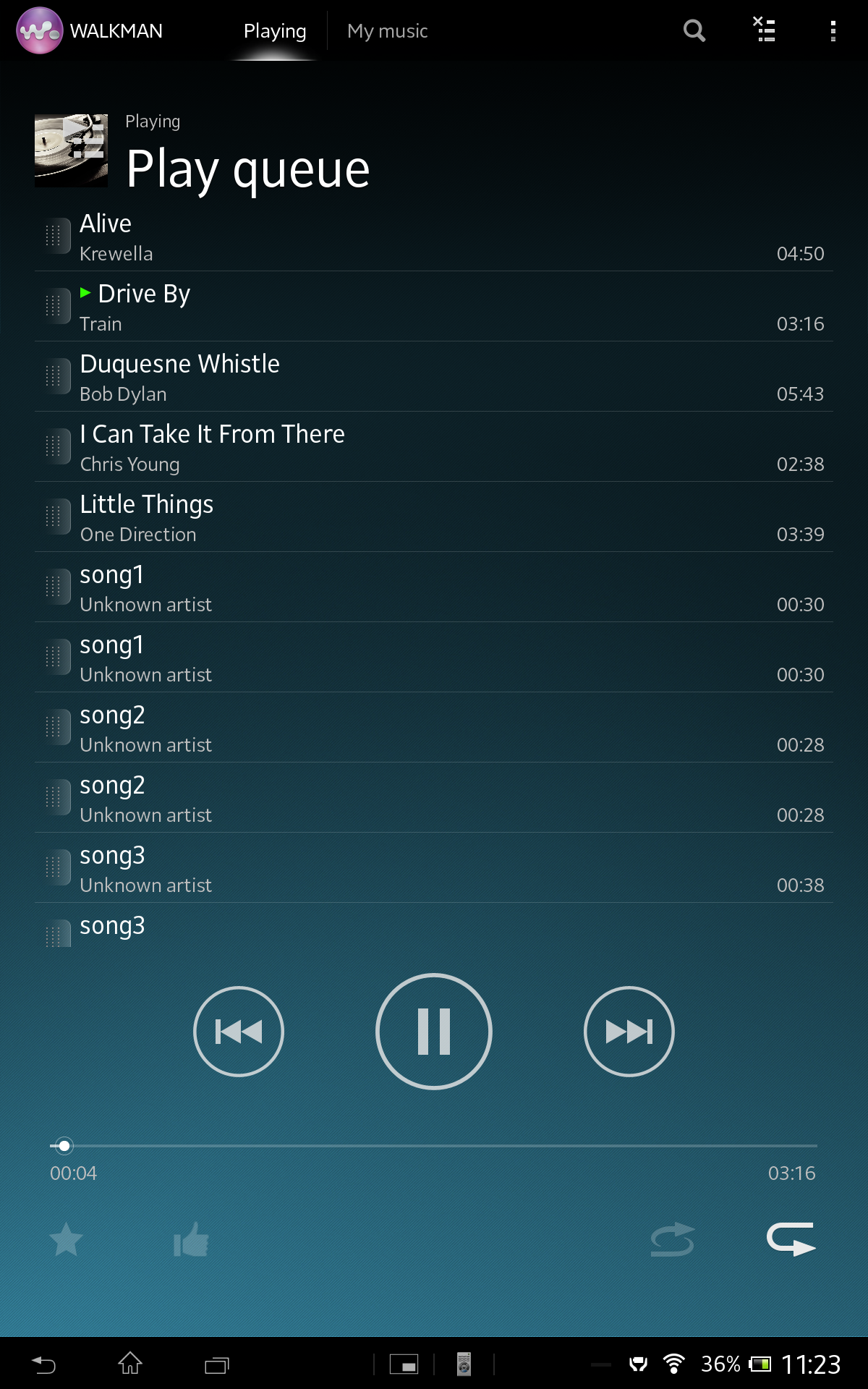Tap the playback progress bar
The height and width of the screenshot is (1389, 868).
434,1146
